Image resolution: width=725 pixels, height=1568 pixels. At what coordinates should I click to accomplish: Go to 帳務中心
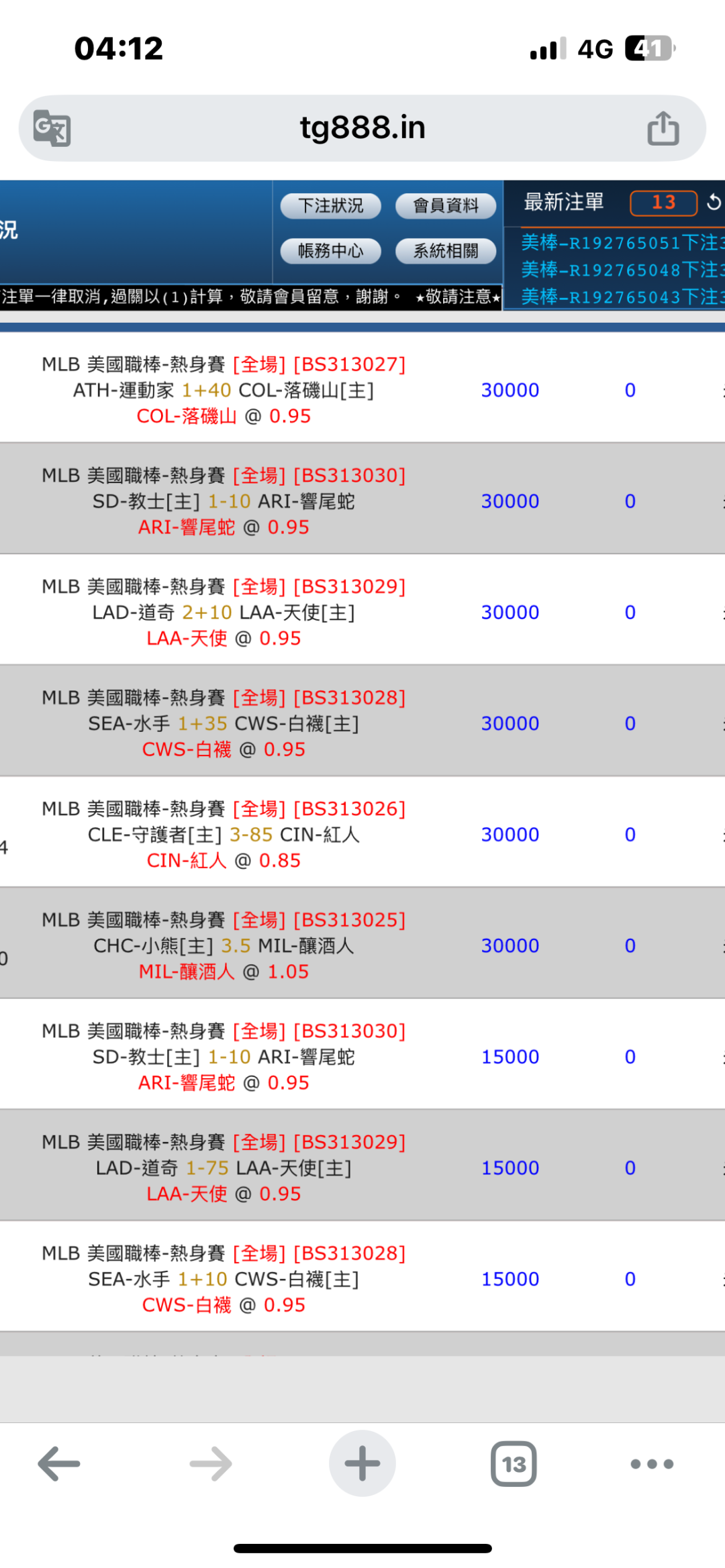(x=330, y=251)
